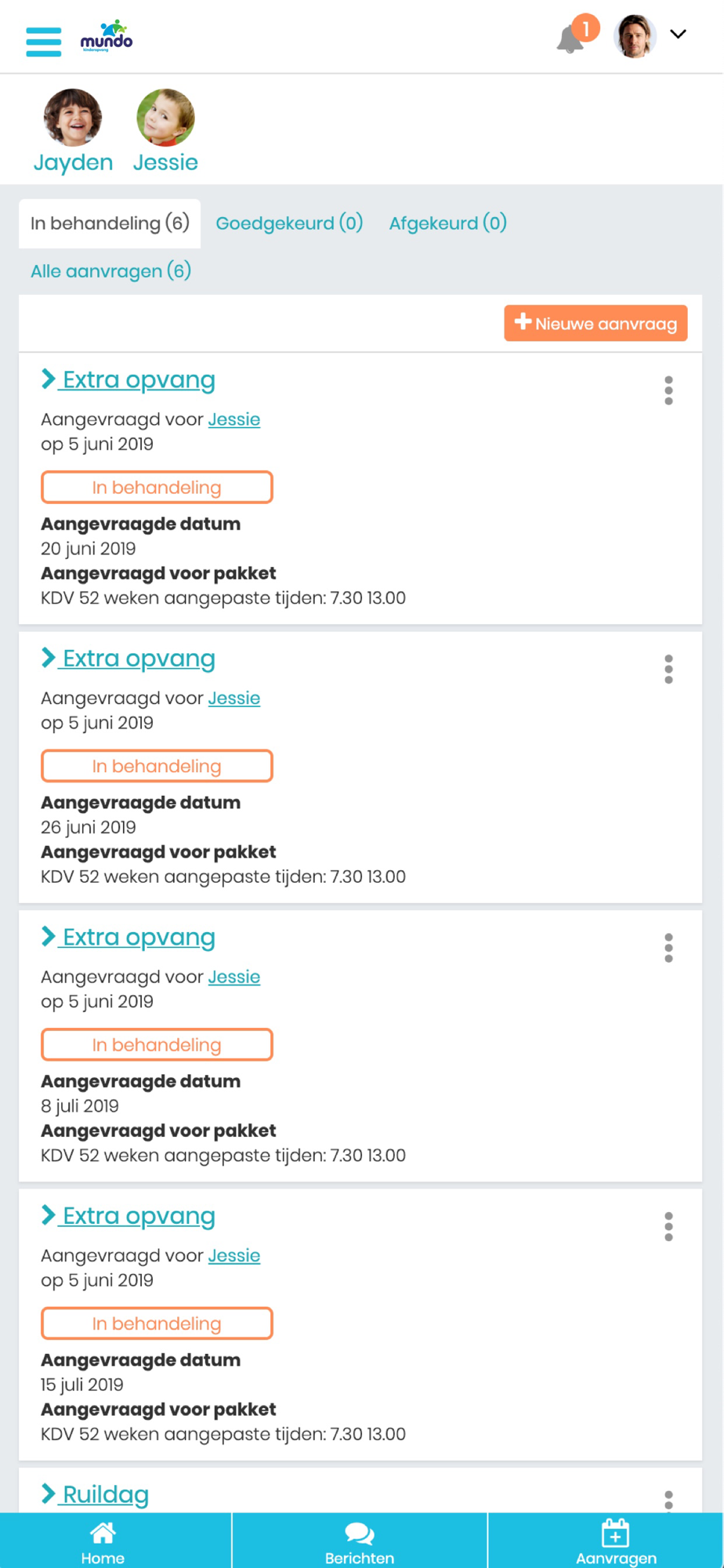Show Alle aanvragen (6) tab
Screen dimensions: 724x1568
pos(110,271)
